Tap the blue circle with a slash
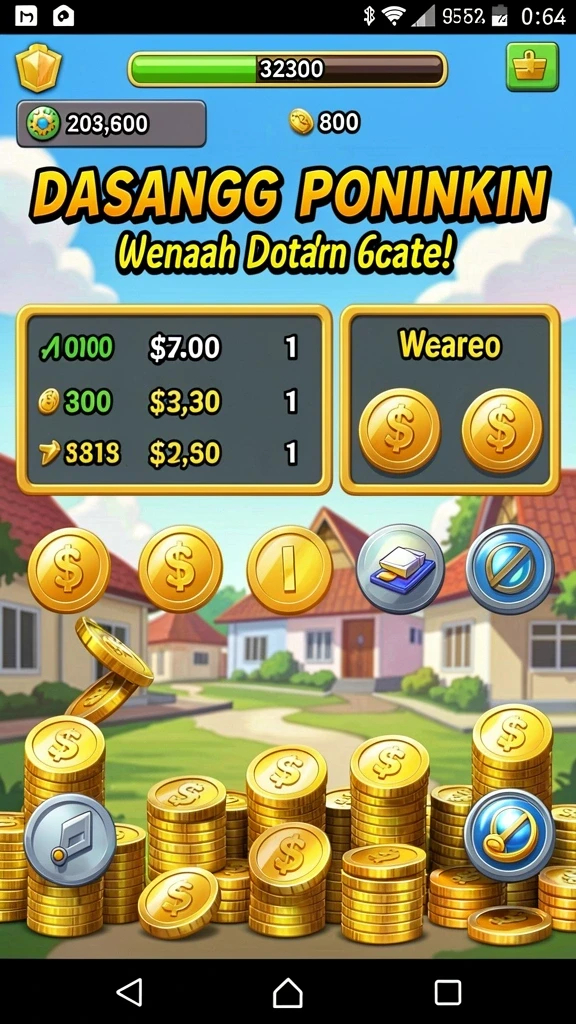Viewport: 576px width, 1024px height. 509,568
